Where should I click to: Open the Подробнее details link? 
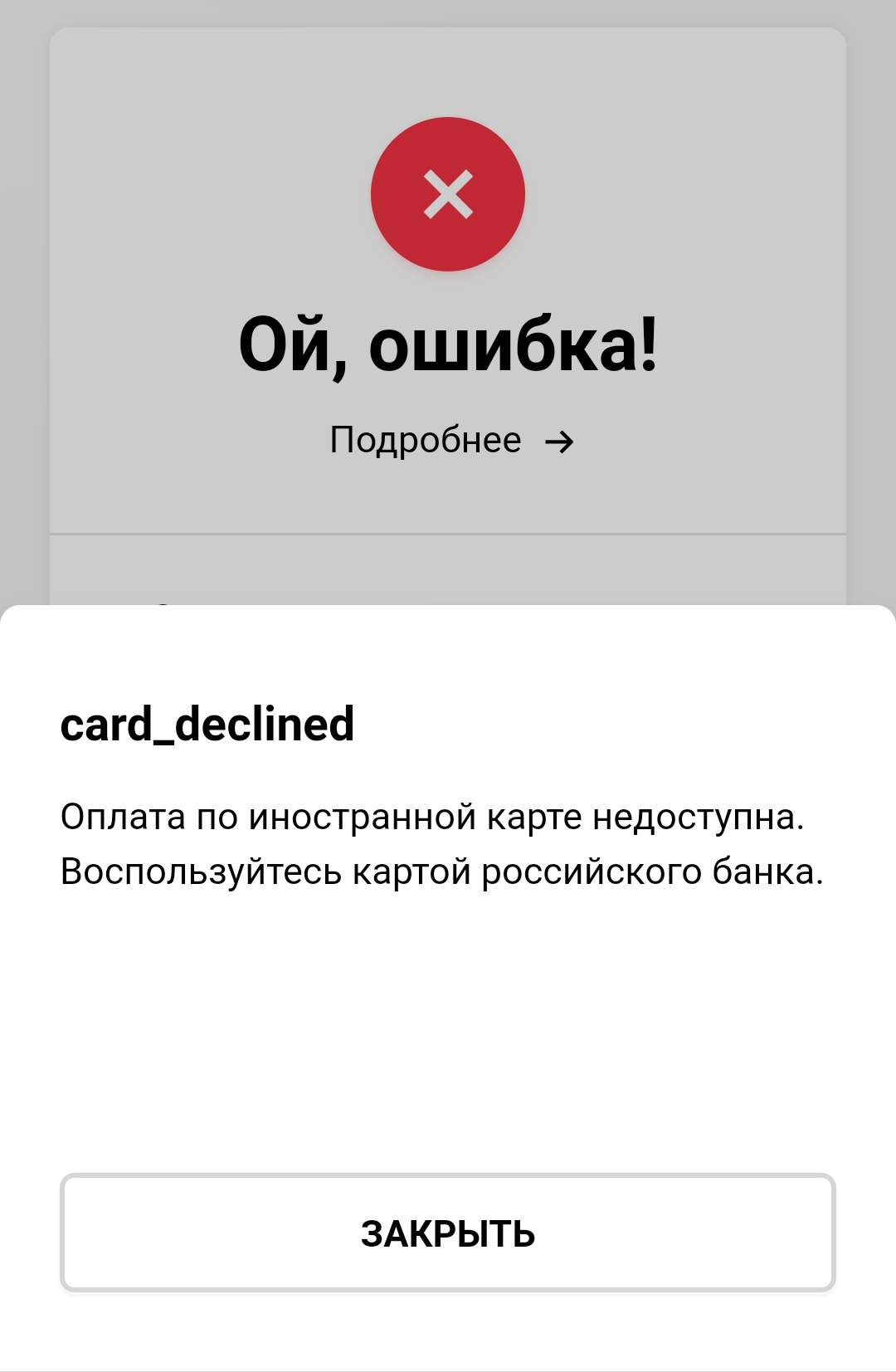450,440
